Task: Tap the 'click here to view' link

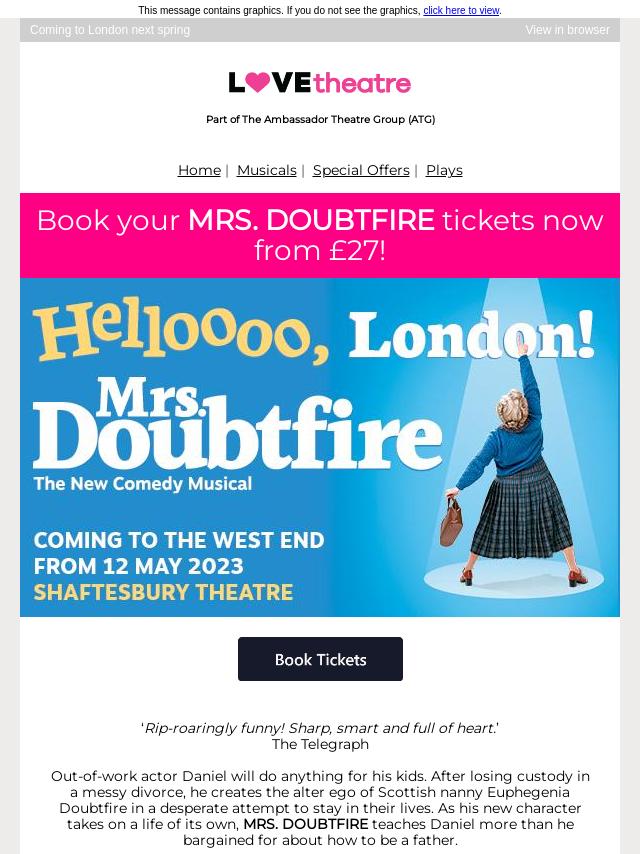Action: coord(460,10)
